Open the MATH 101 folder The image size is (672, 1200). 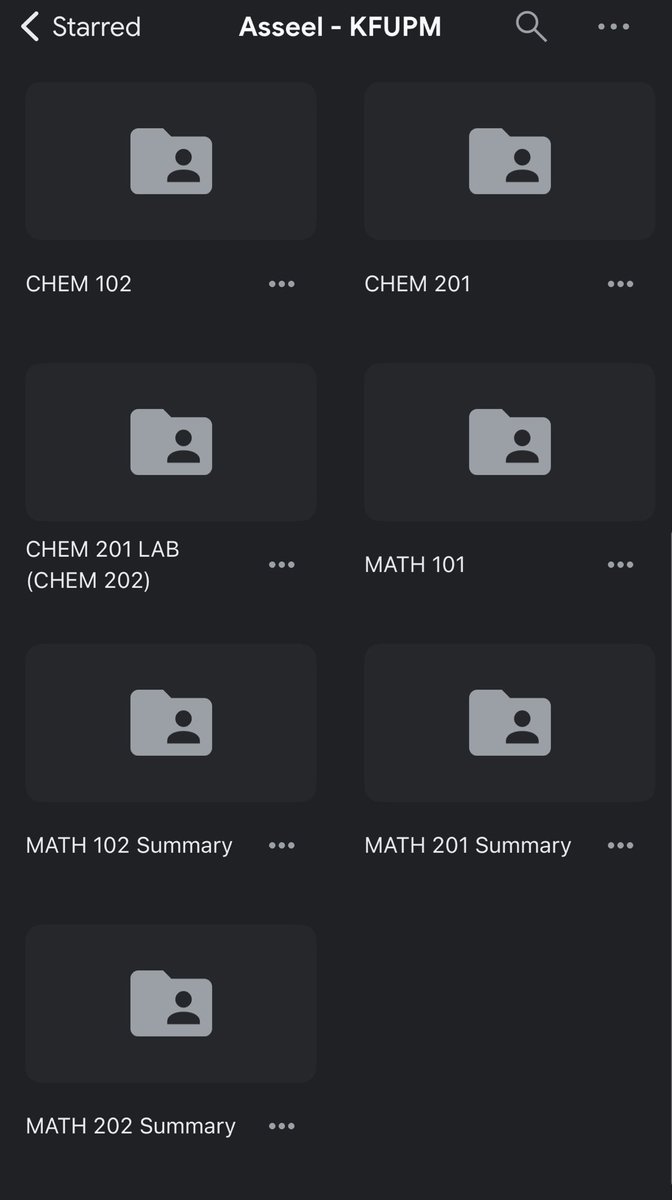510,442
